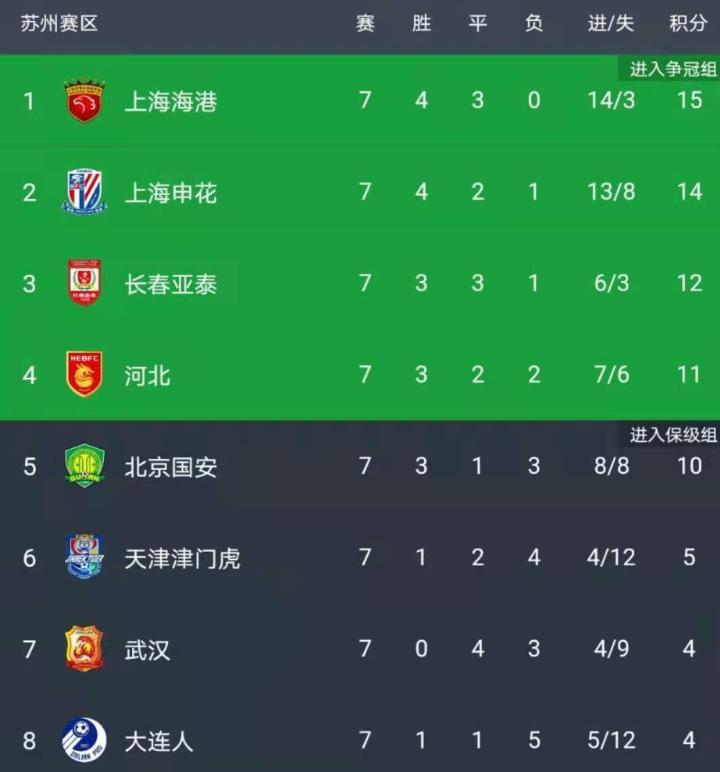Open the 上海海港 team row

tap(170, 101)
